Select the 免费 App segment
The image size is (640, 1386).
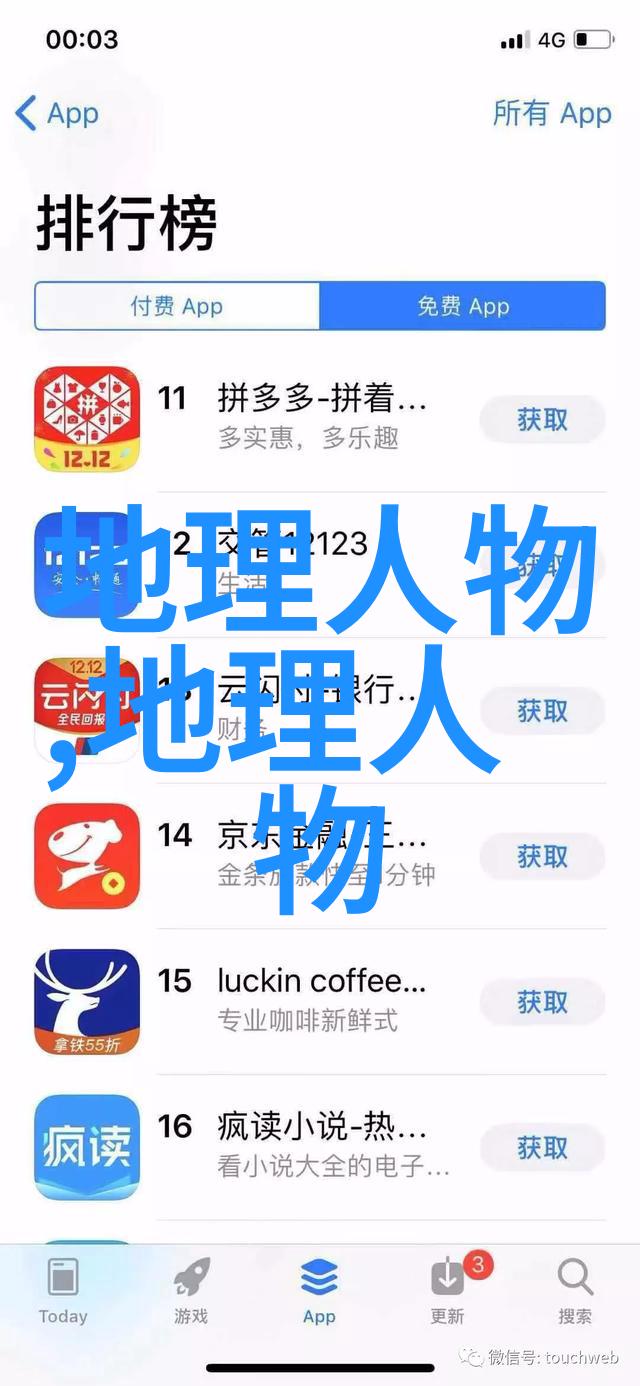(x=463, y=306)
